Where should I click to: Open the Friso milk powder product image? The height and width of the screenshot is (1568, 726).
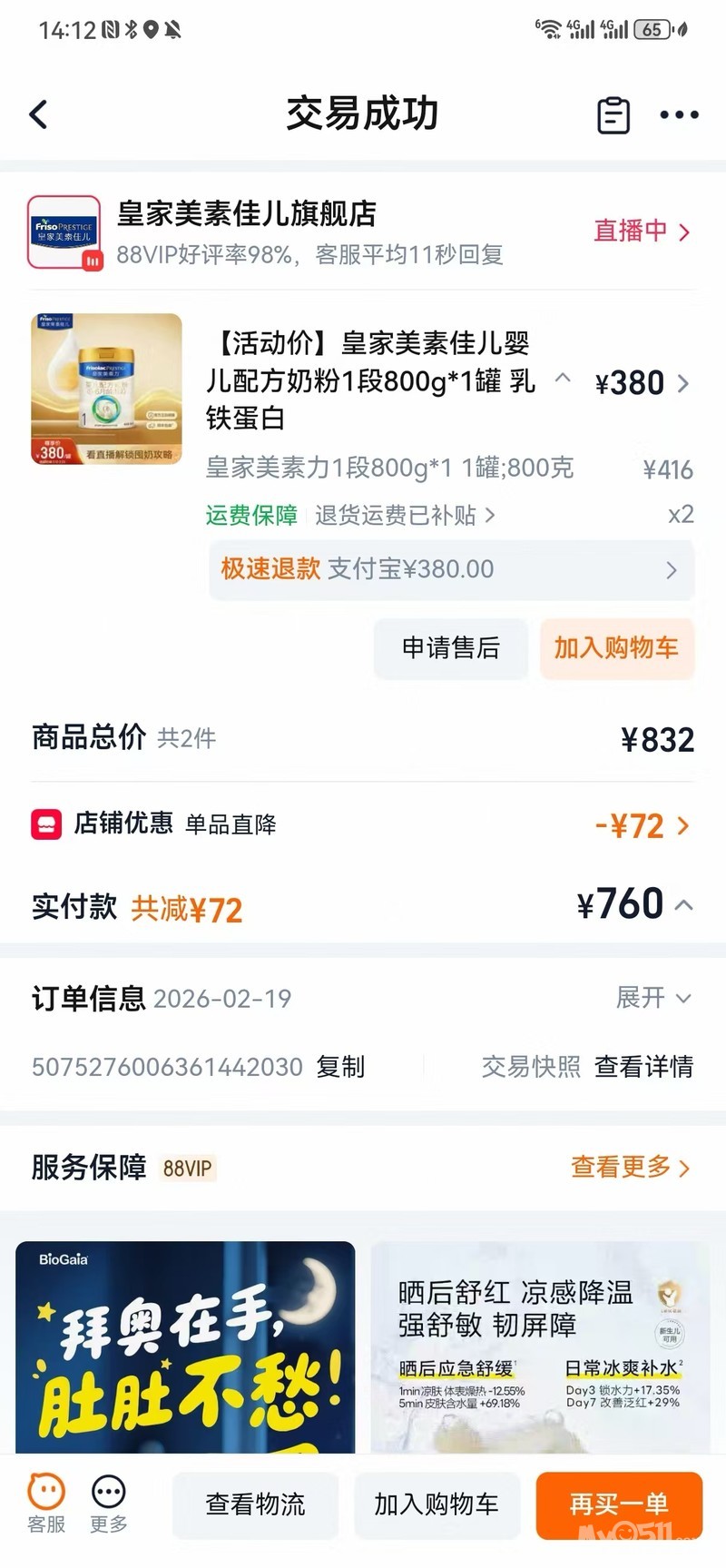[107, 390]
